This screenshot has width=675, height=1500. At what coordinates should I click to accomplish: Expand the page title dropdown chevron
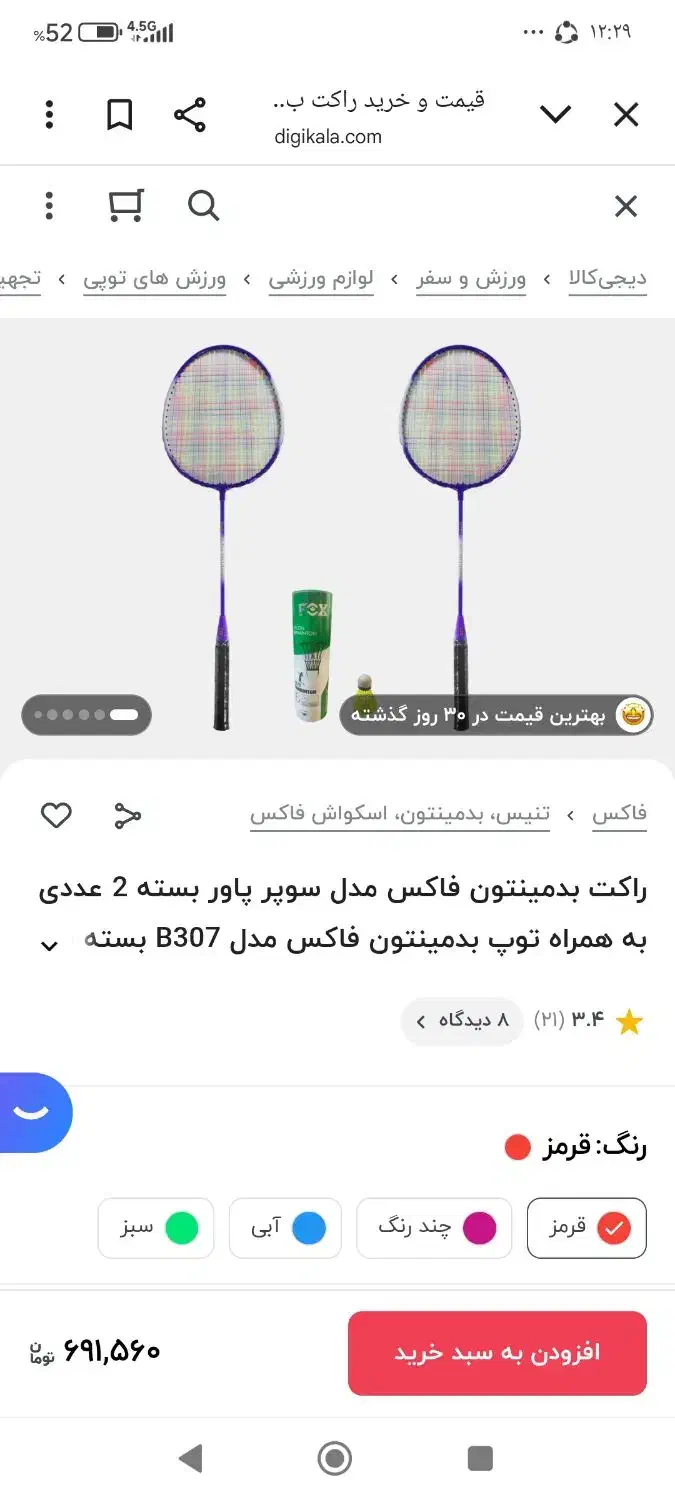555,115
